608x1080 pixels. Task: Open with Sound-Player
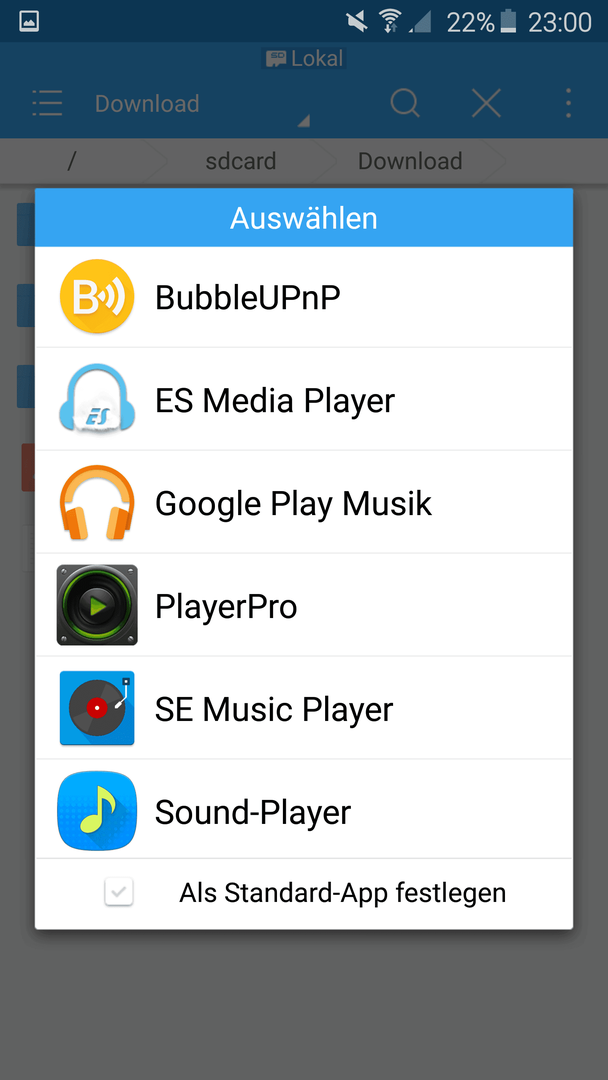304,810
